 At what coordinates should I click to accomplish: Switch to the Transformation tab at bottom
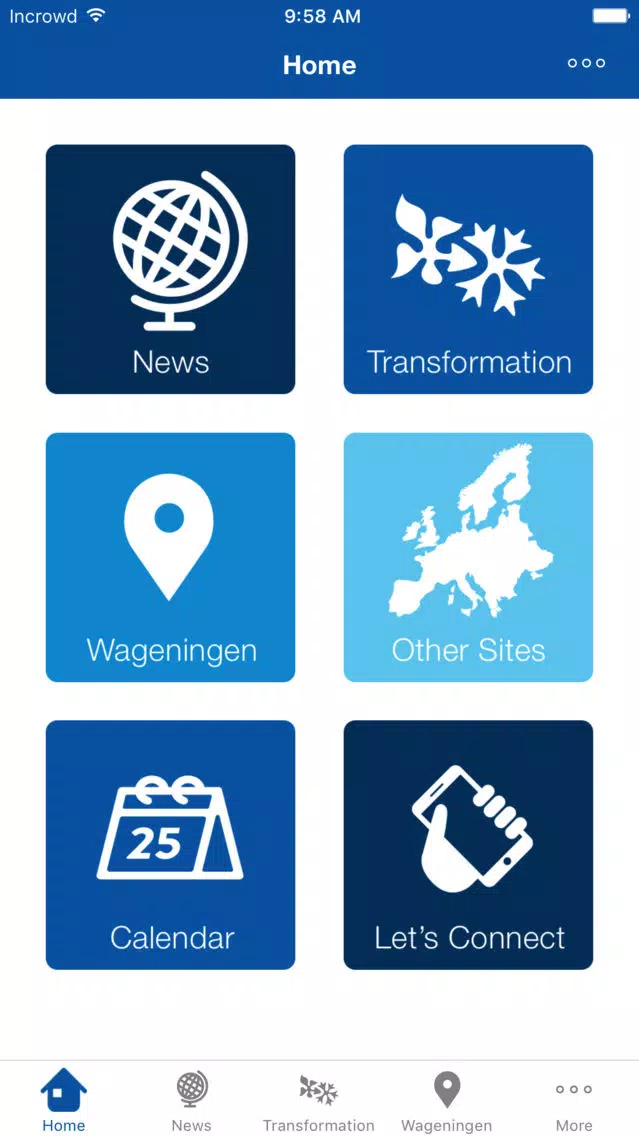pyautogui.click(x=319, y=1100)
